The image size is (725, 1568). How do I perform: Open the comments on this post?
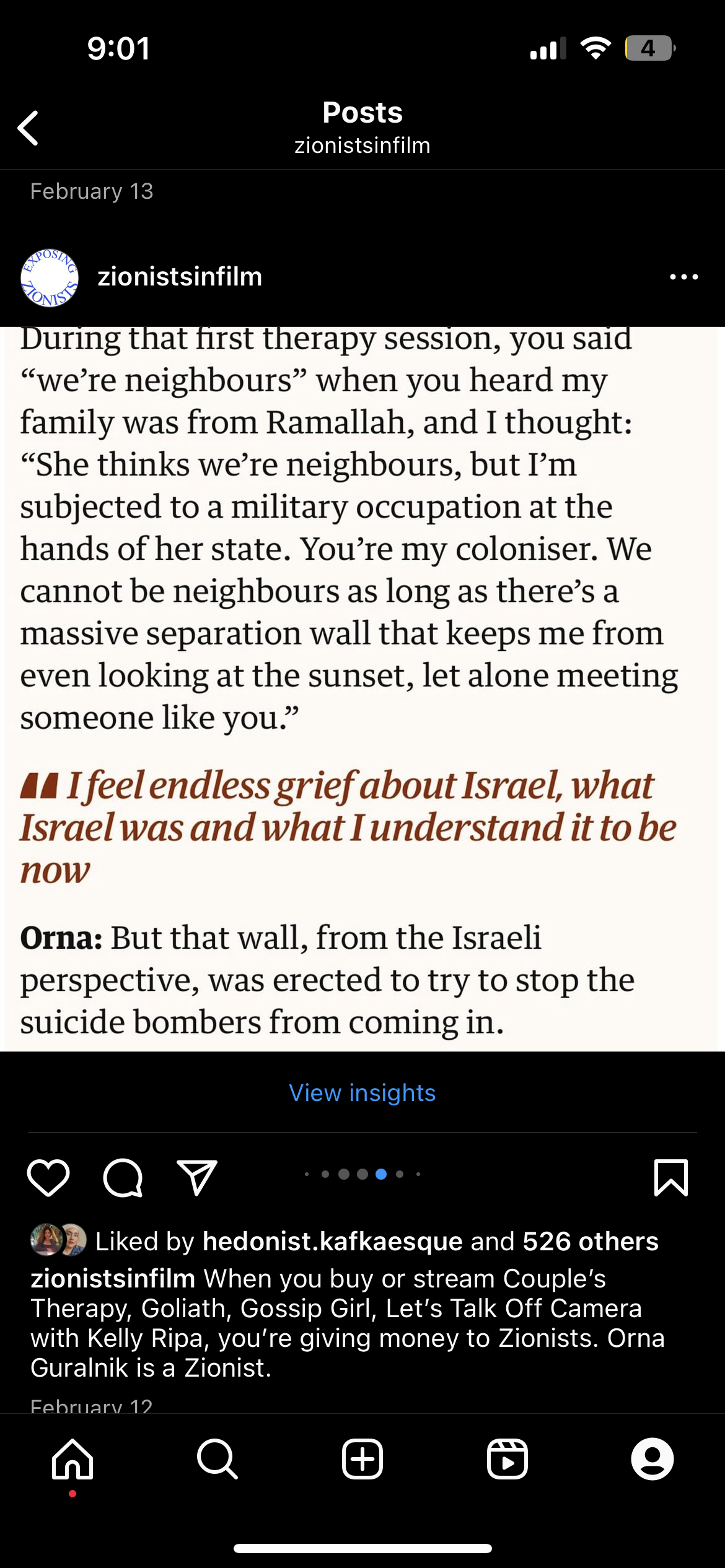[123, 1177]
